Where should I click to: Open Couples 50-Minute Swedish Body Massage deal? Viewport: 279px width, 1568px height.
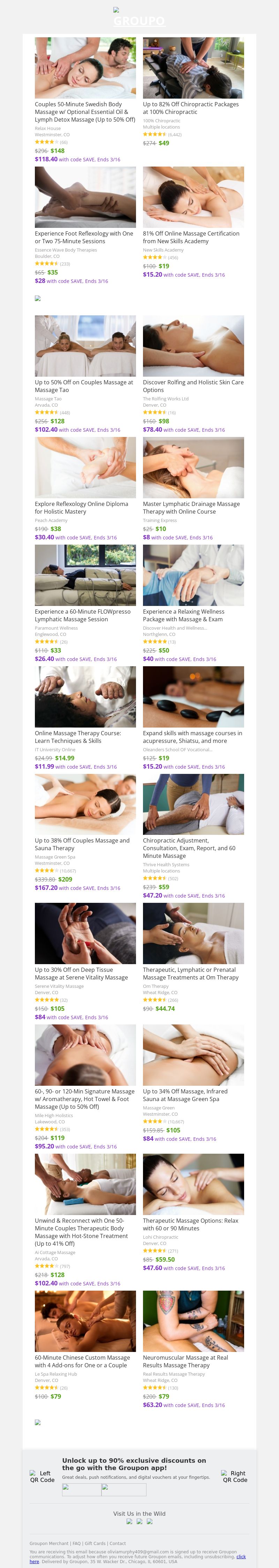click(85, 68)
